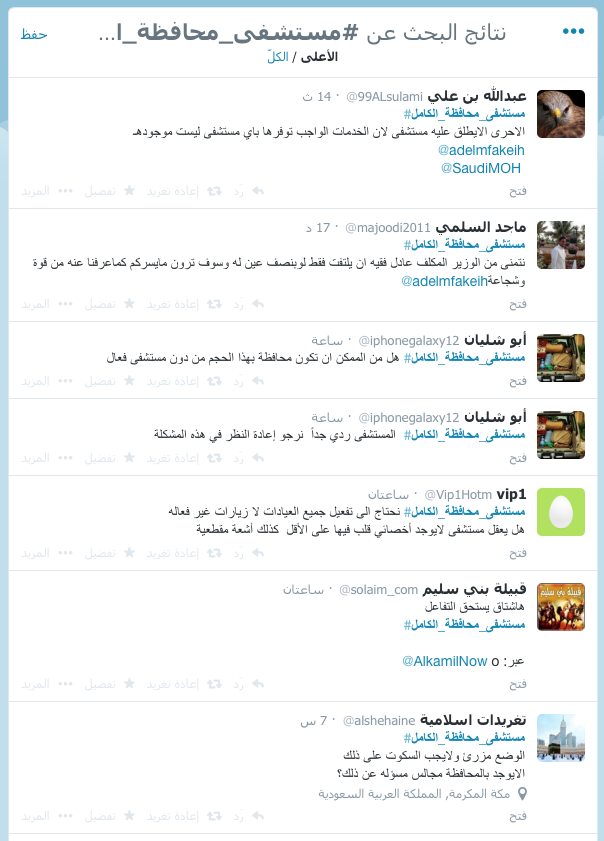Reply to عبدالله بن علي's tweet
Viewport: 604px width, 841px height.
249,190
